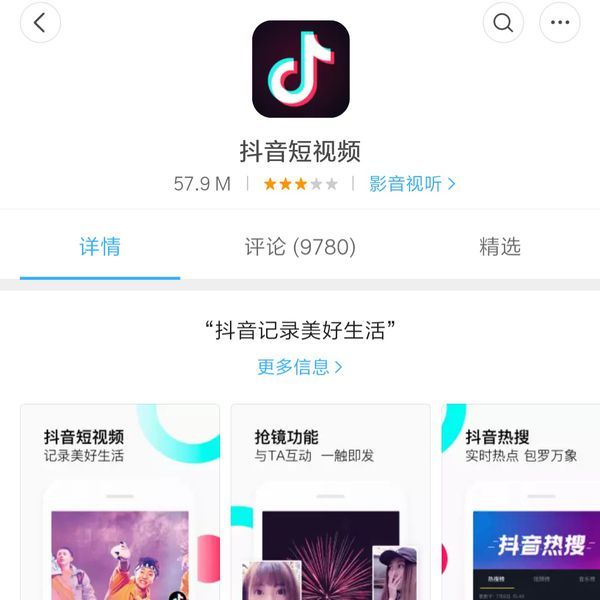Open the 抢镜功能 screenshot preview

click(x=330, y=502)
